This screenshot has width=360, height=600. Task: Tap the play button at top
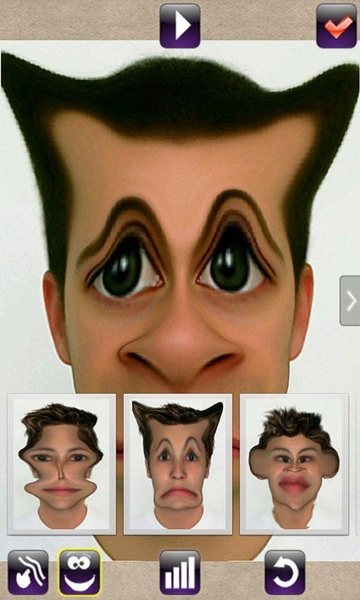(180, 26)
